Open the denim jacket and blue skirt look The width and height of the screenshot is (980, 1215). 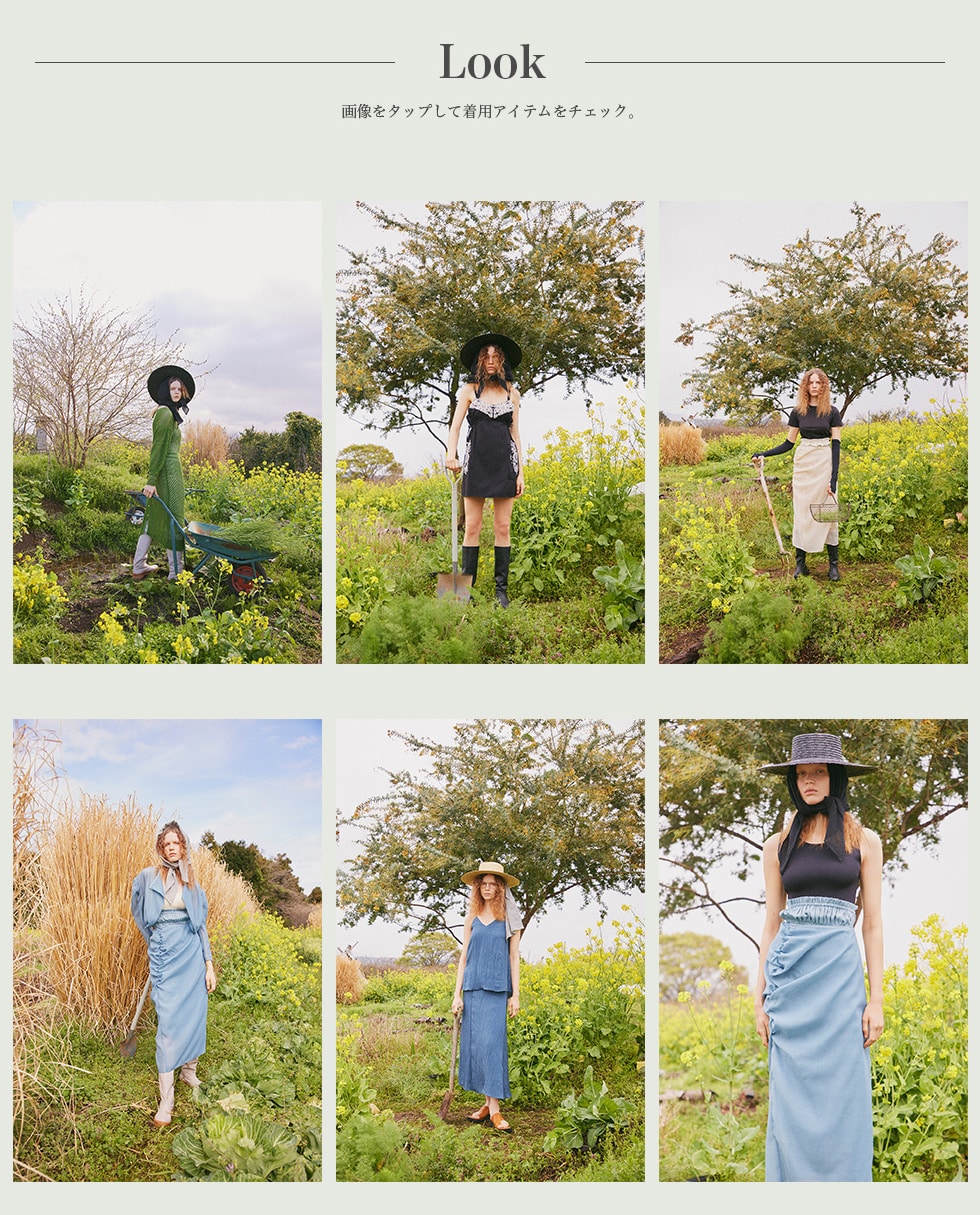[167, 950]
